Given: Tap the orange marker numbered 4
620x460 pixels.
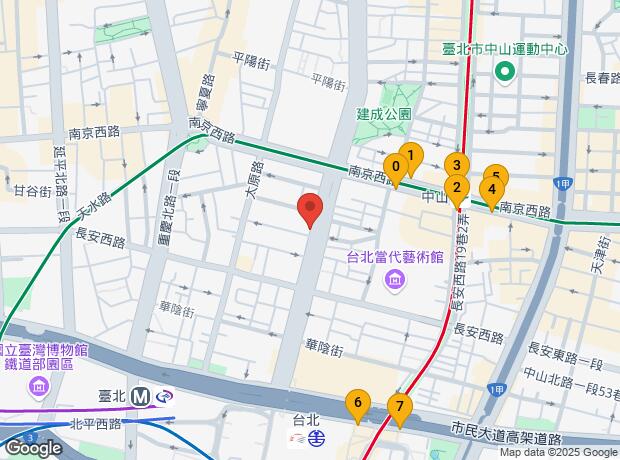Looking at the screenshot, I should click(490, 189).
